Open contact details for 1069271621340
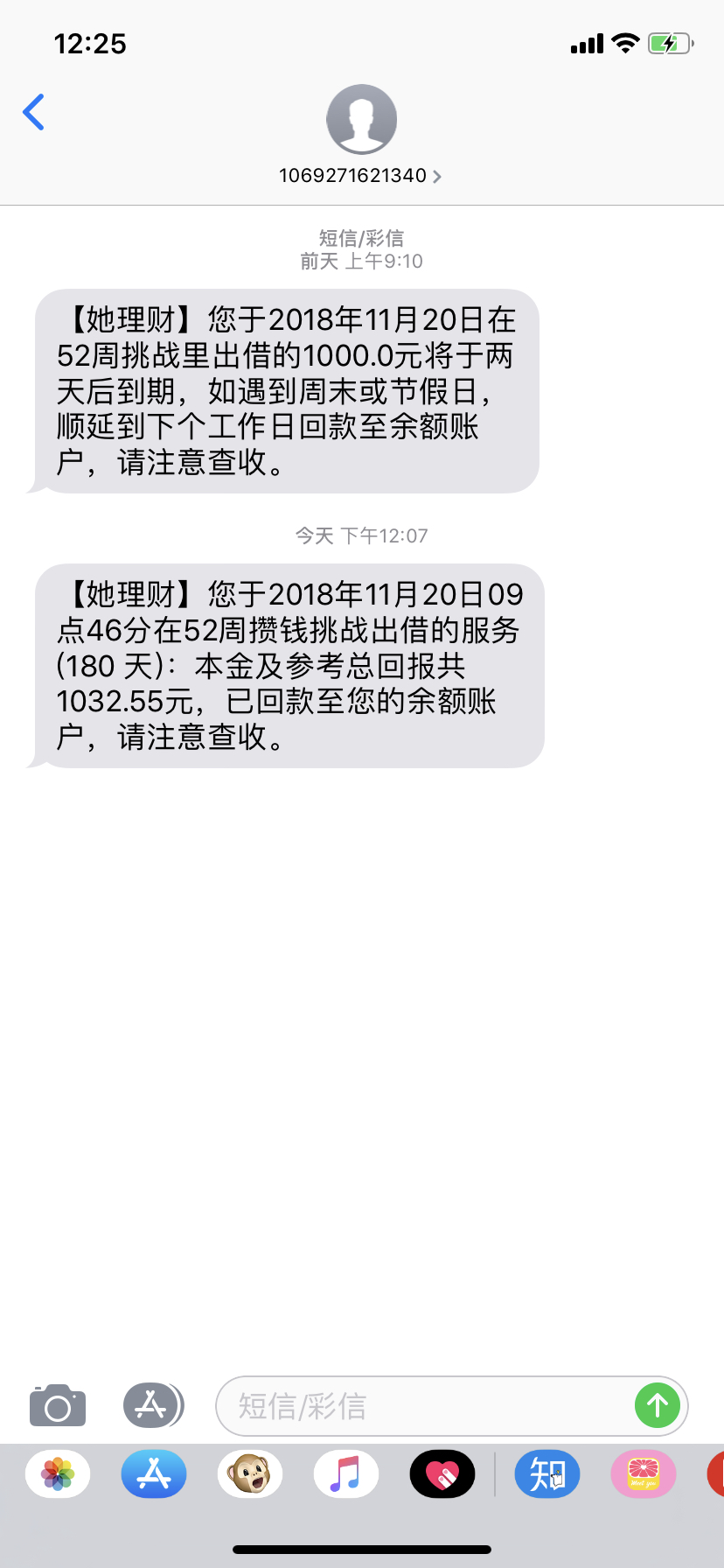 pos(360,136)
